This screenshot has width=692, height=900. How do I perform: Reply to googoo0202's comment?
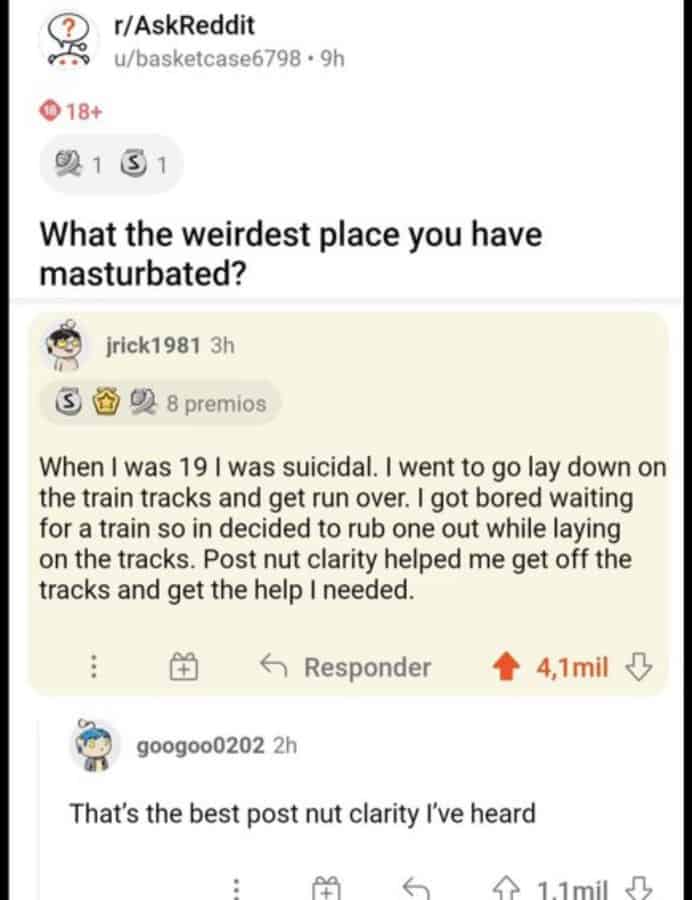[414, 886]
